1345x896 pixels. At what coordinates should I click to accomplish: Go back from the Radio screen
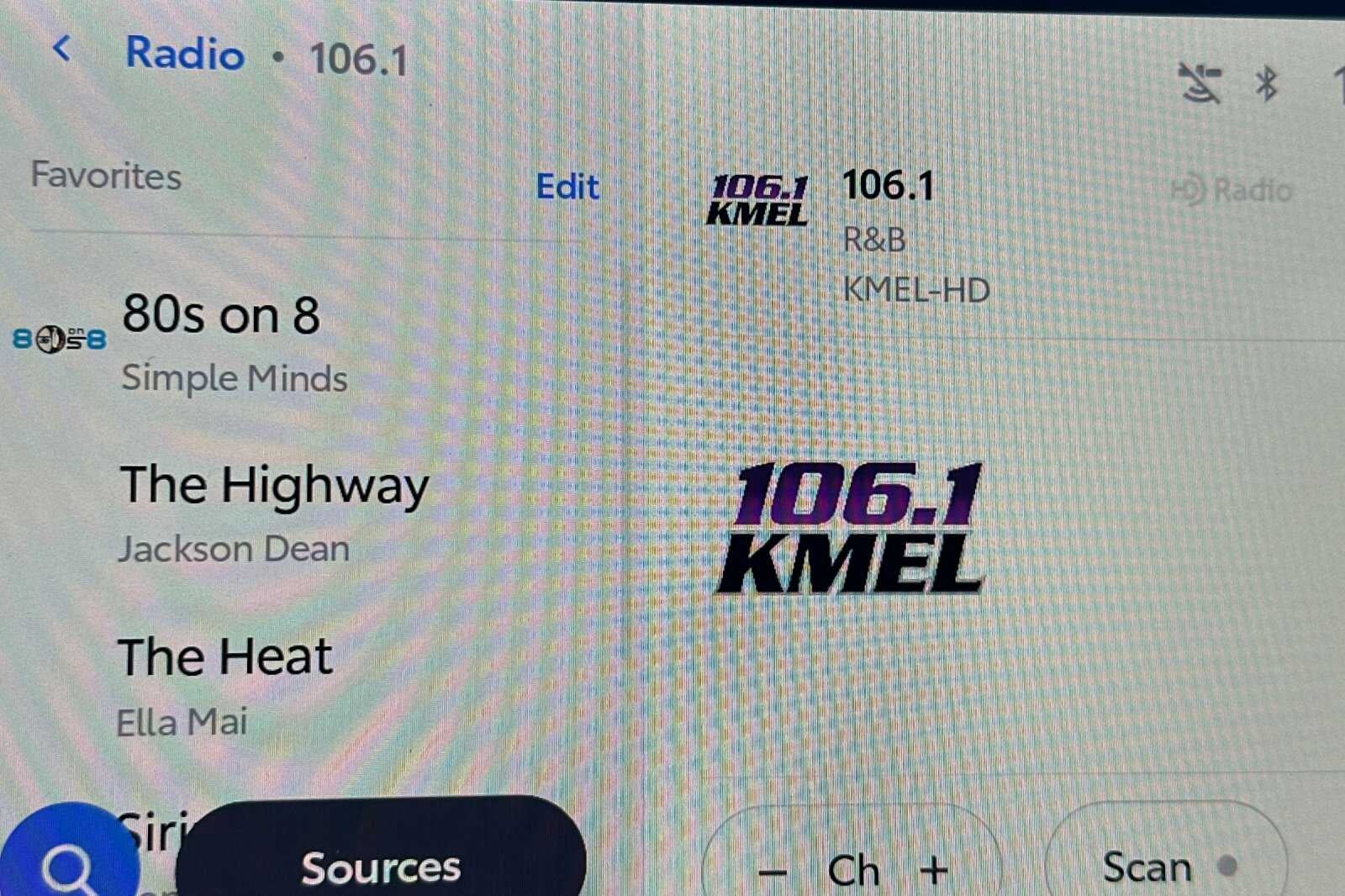point(61,49)
